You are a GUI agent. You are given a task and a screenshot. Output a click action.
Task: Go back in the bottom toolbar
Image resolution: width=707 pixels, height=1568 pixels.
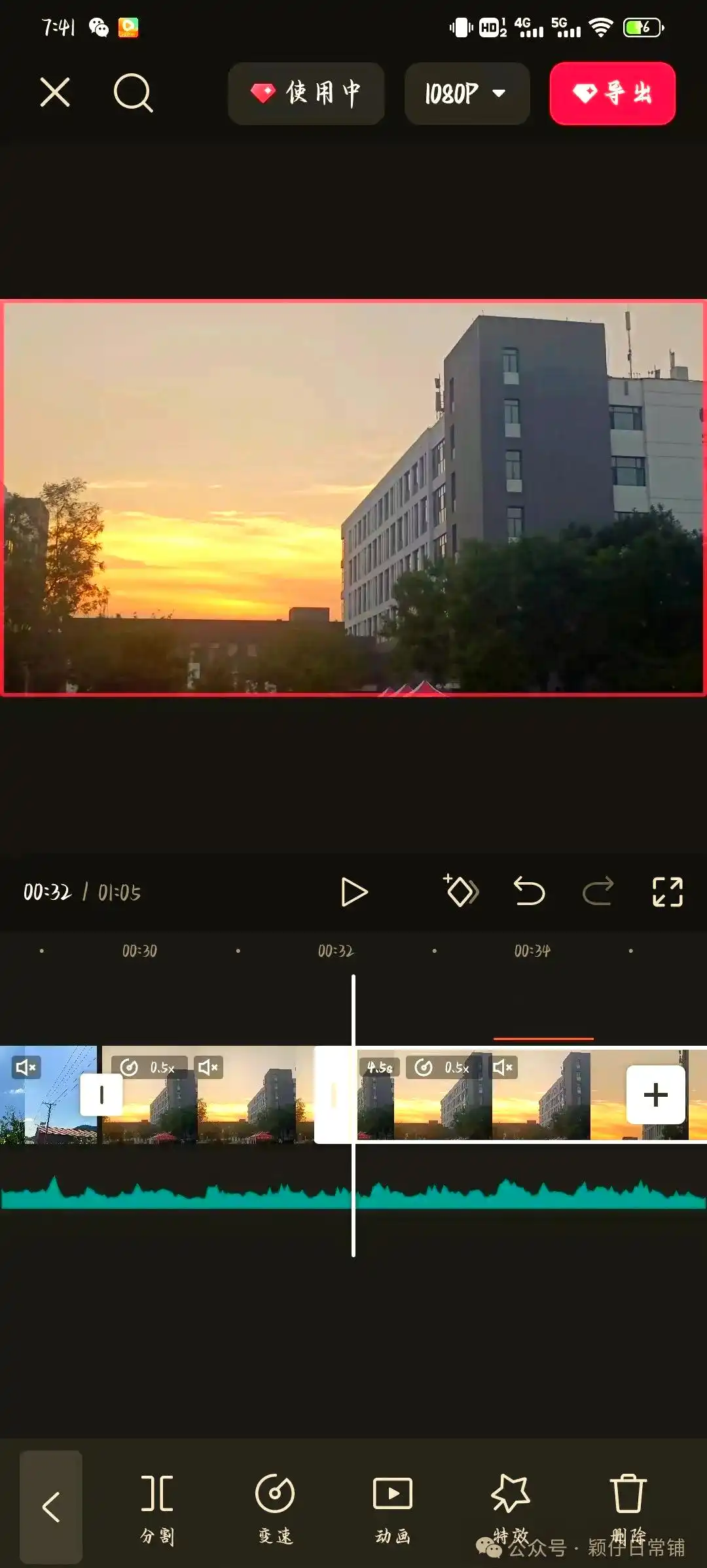click(x=51, y=1506)
